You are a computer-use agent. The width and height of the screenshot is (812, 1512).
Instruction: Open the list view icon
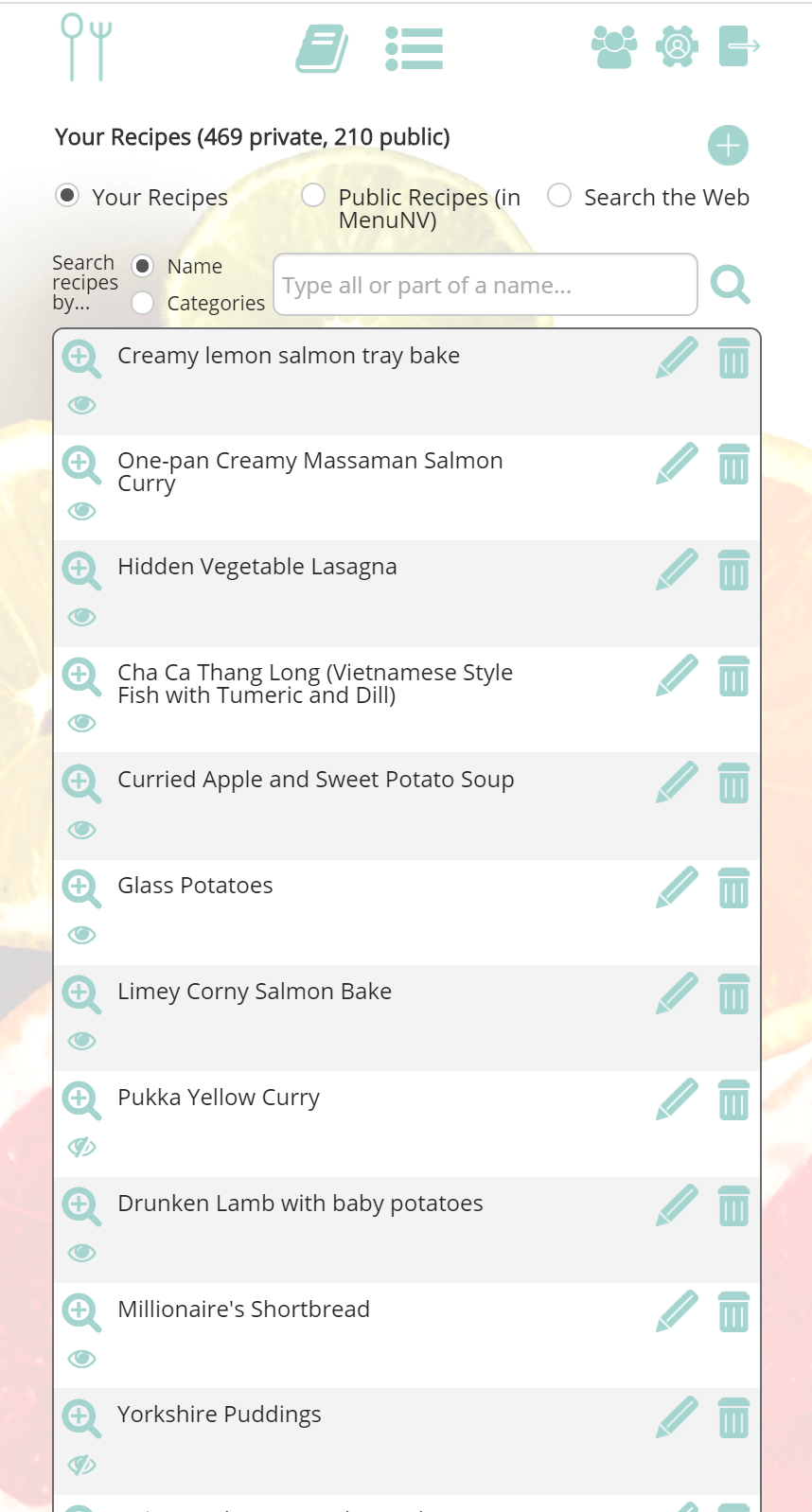point(415,48)
